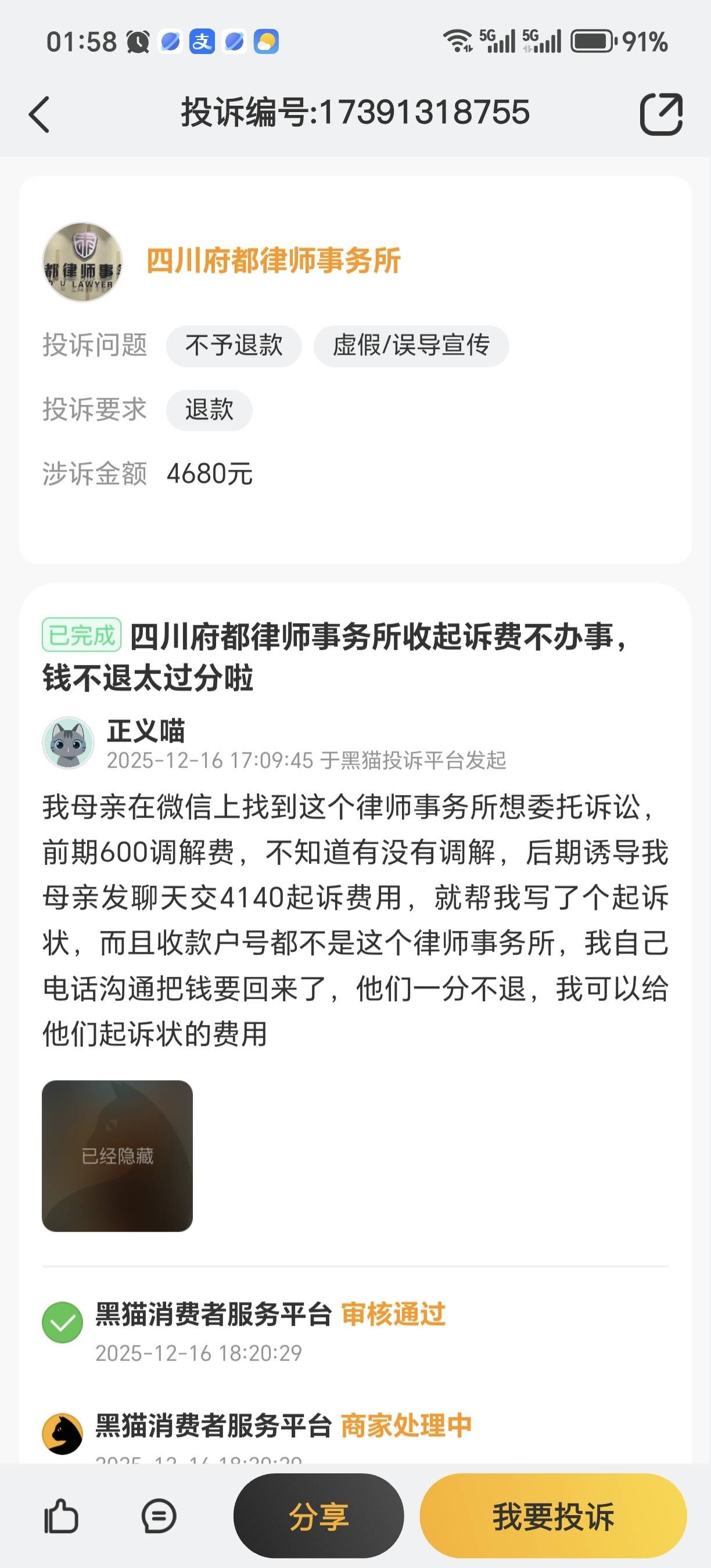Open the hidden image attachment thumbnail
The image size is (711, 1568).
pos(117,1155)
